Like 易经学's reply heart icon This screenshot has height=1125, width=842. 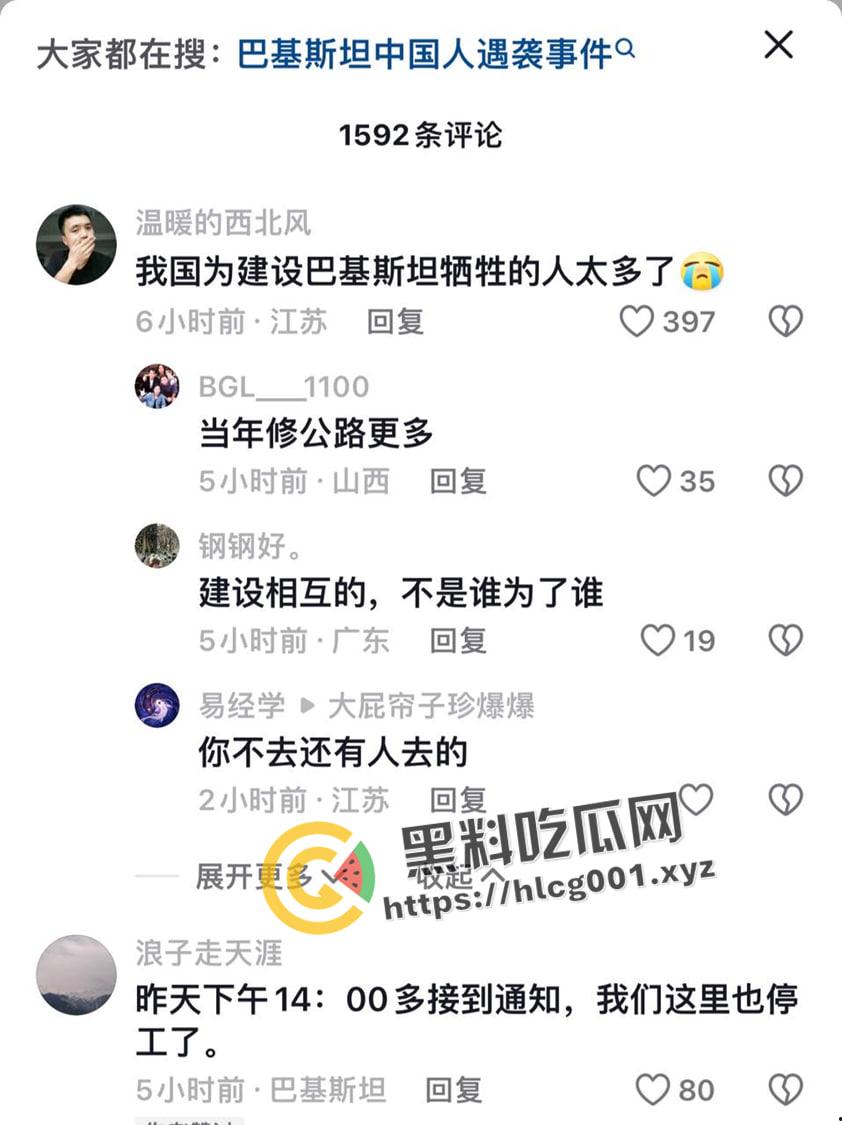(x=694, y=799)
